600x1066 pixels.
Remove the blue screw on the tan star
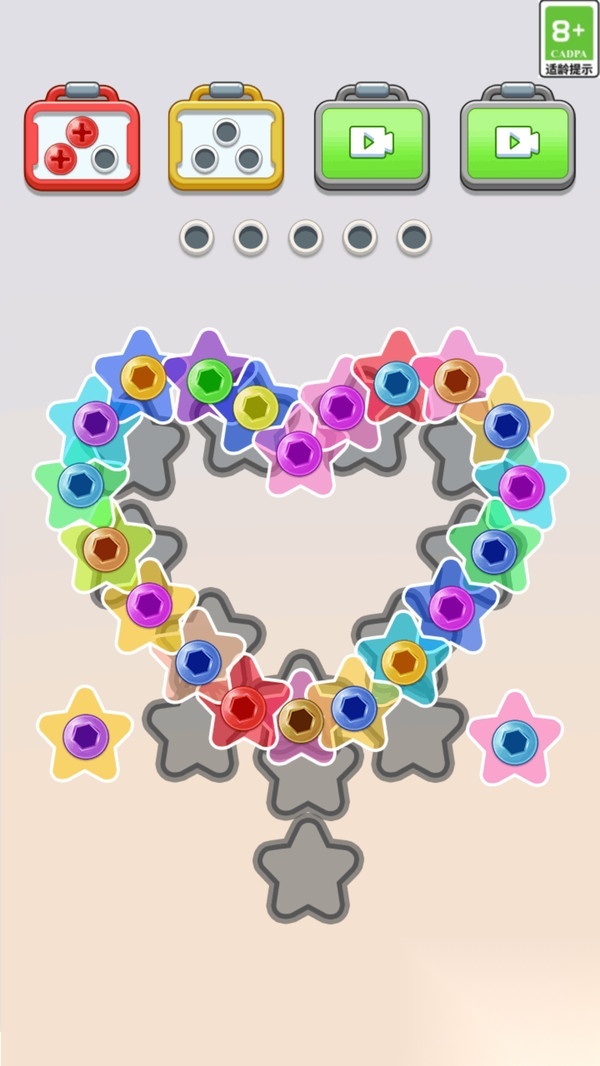click(198, 662)
